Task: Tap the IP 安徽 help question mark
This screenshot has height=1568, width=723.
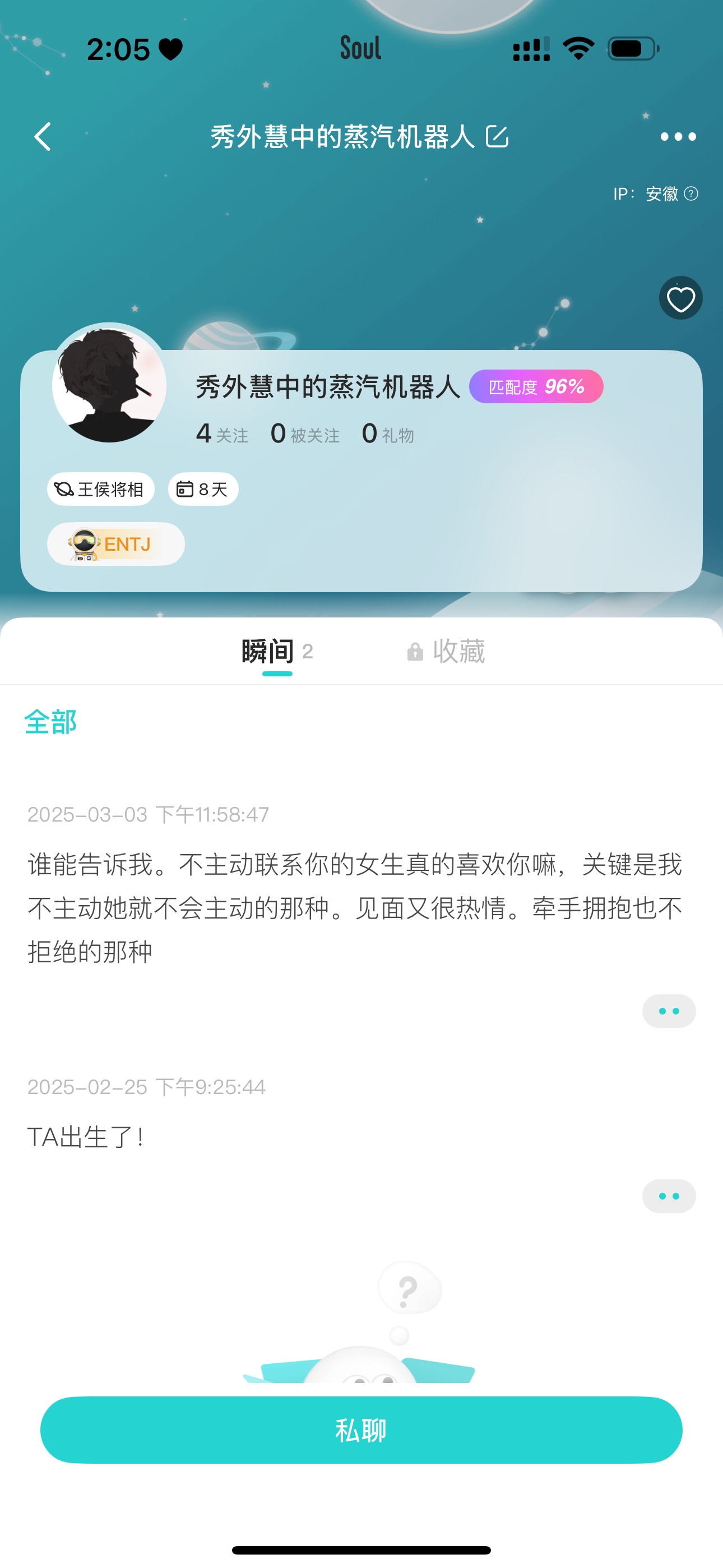Action: click(x=690, y=193)
